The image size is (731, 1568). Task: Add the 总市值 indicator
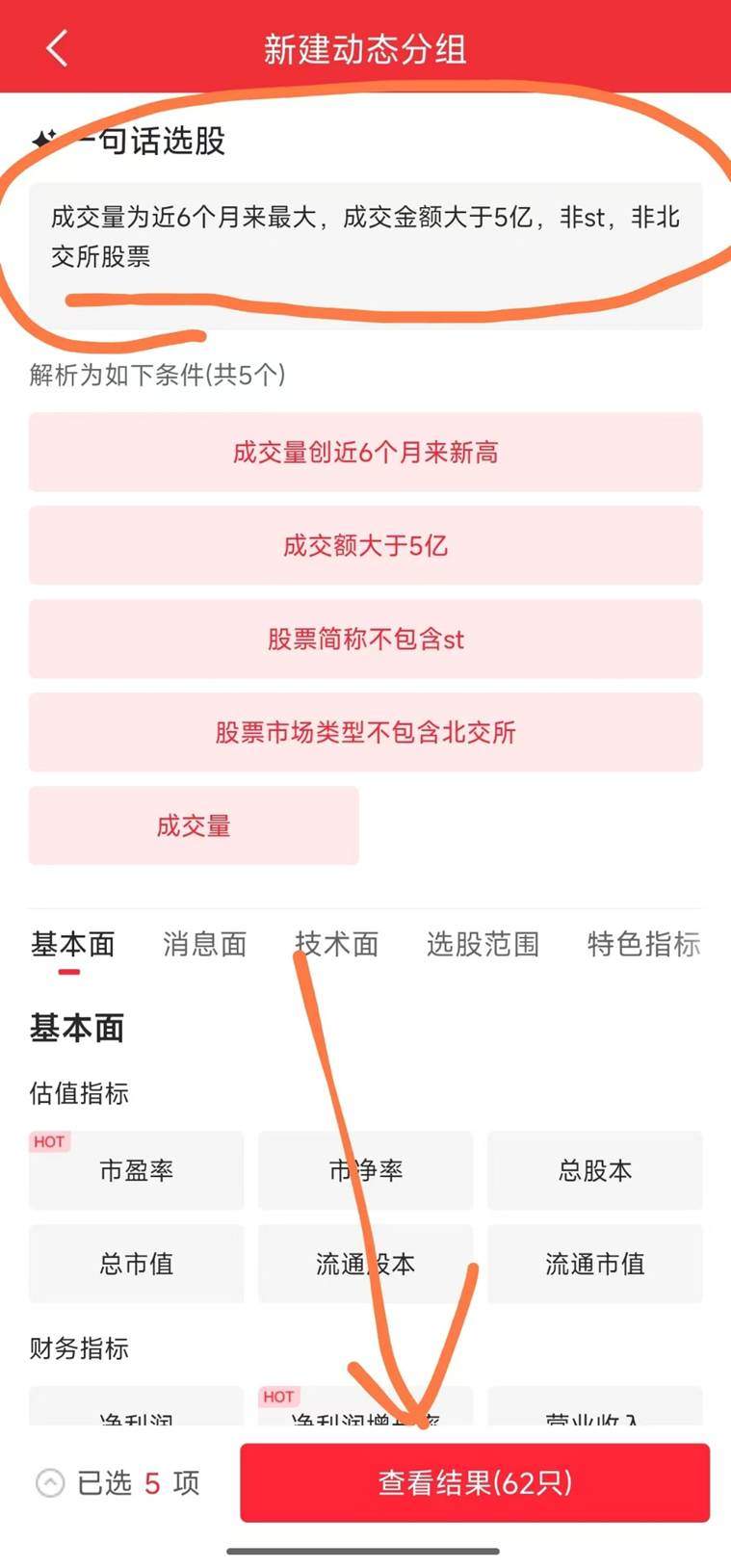(136, 1264)
